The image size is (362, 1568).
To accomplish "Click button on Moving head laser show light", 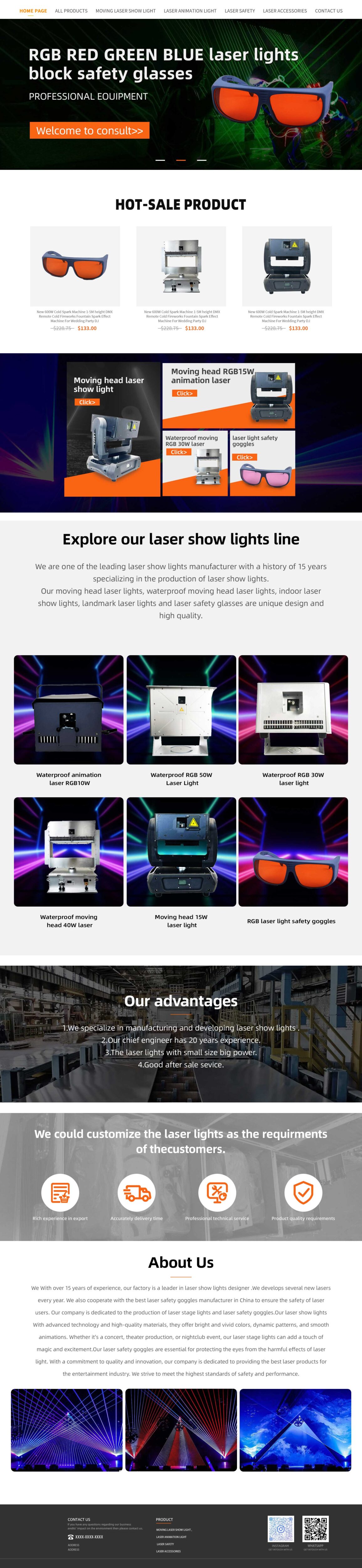I will pyautogui.click(x=87, y=402).
